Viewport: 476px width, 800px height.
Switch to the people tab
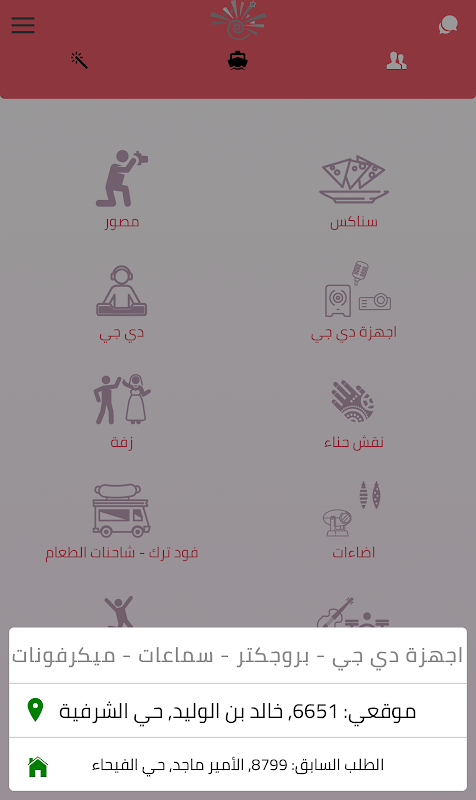click(396, 61)
